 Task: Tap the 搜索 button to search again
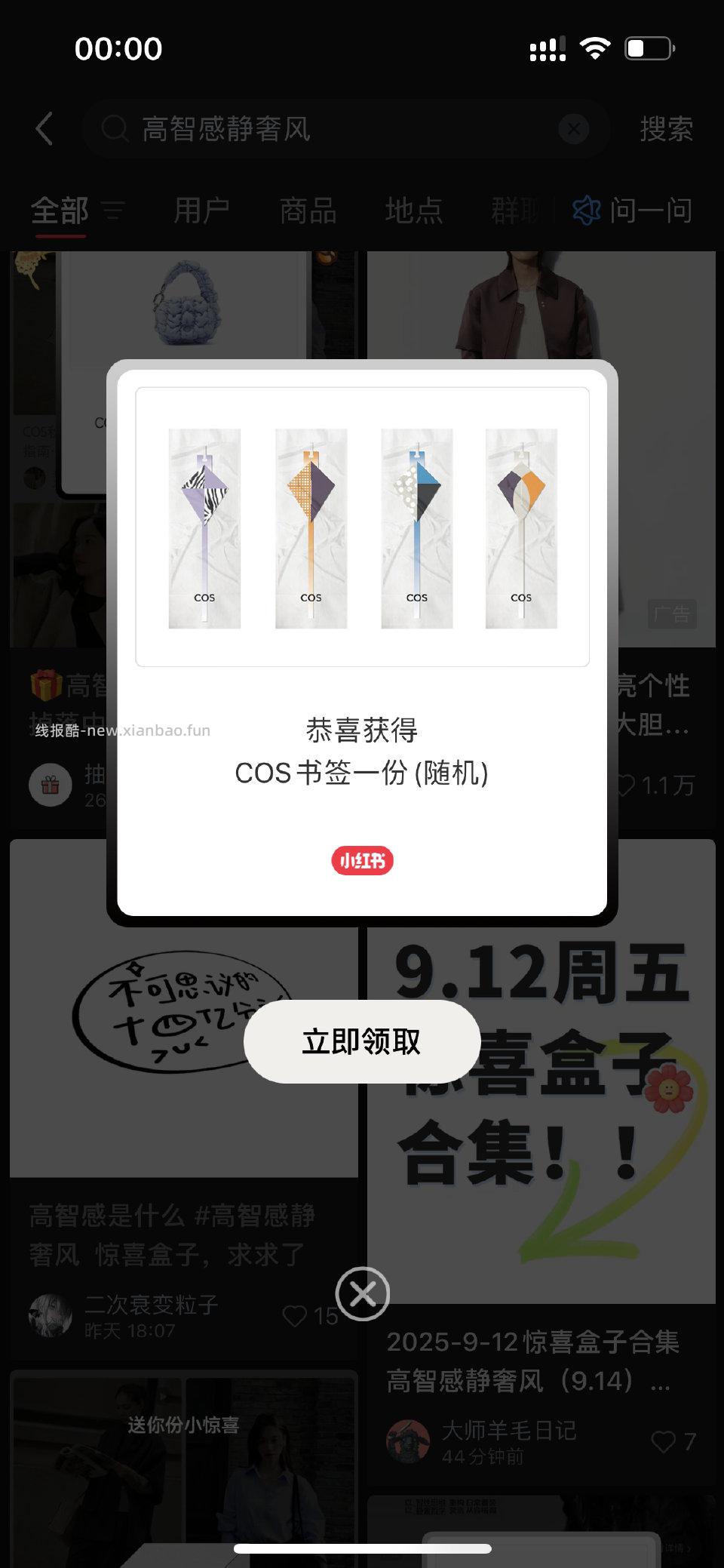tap(667, 128)
